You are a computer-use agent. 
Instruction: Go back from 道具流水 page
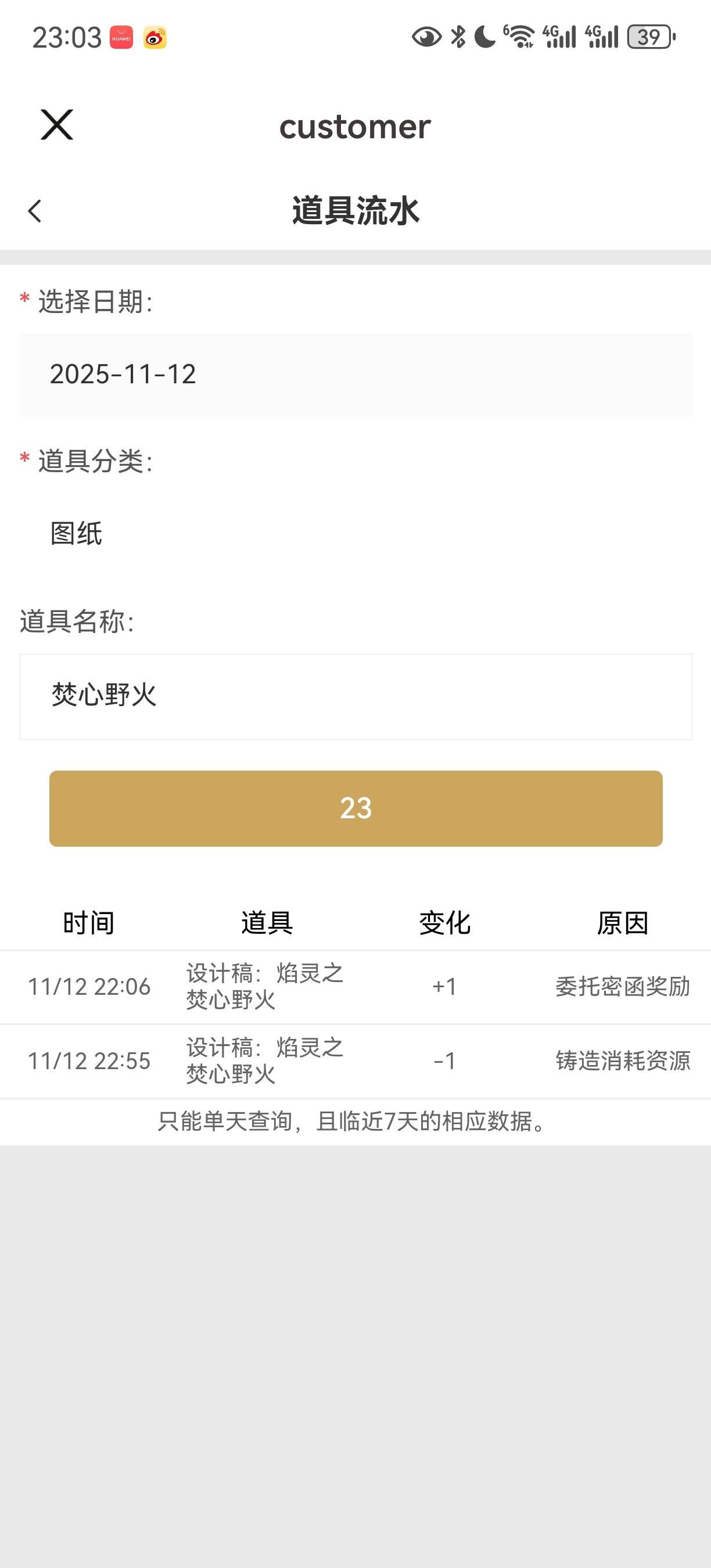tap(35, 211)
